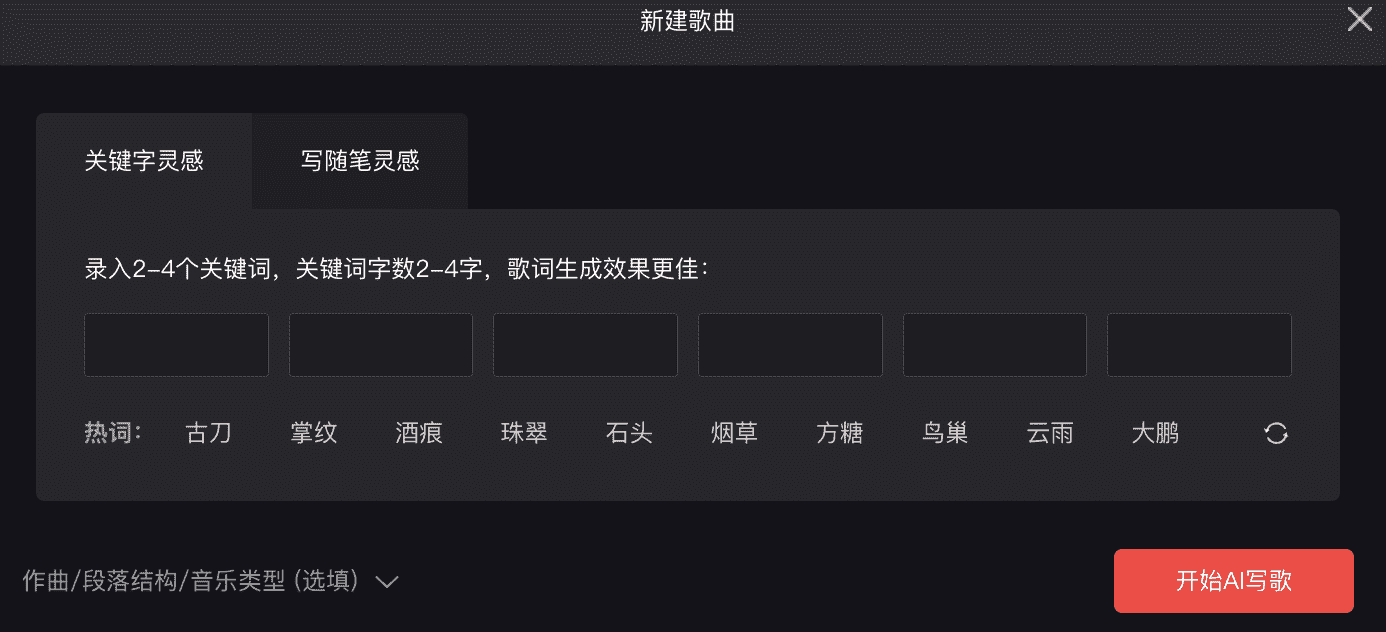This screenshot has height=632, width=1386.
Task: Start AI songwriting with 开始AI写歌
Action: pyautogui.click(x=1233, y=581)
